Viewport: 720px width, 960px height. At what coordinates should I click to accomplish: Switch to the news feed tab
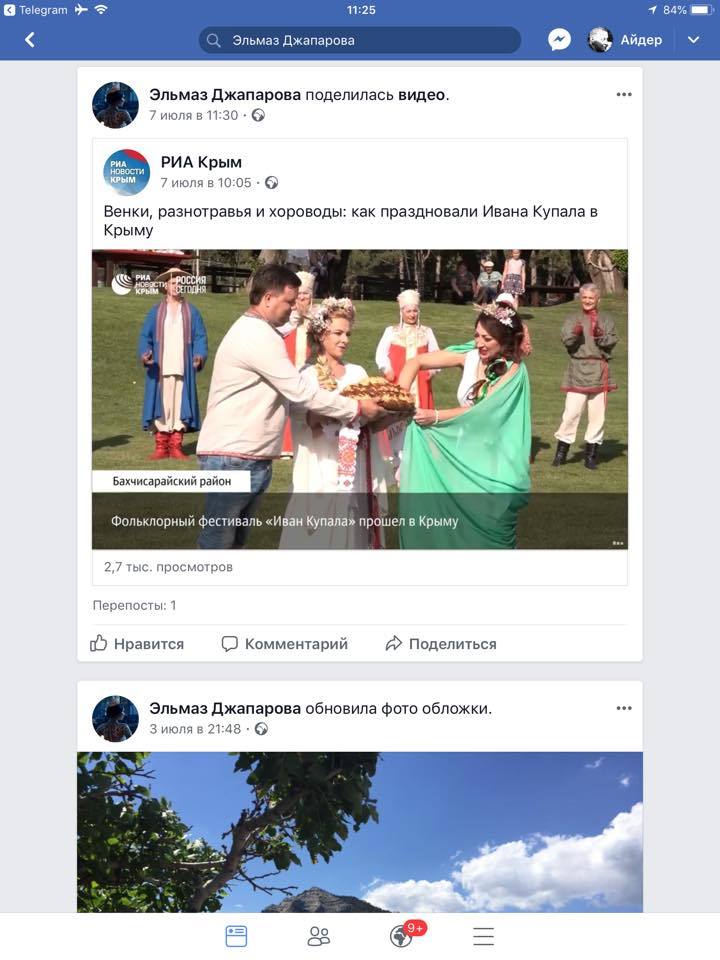click(236, 936)
